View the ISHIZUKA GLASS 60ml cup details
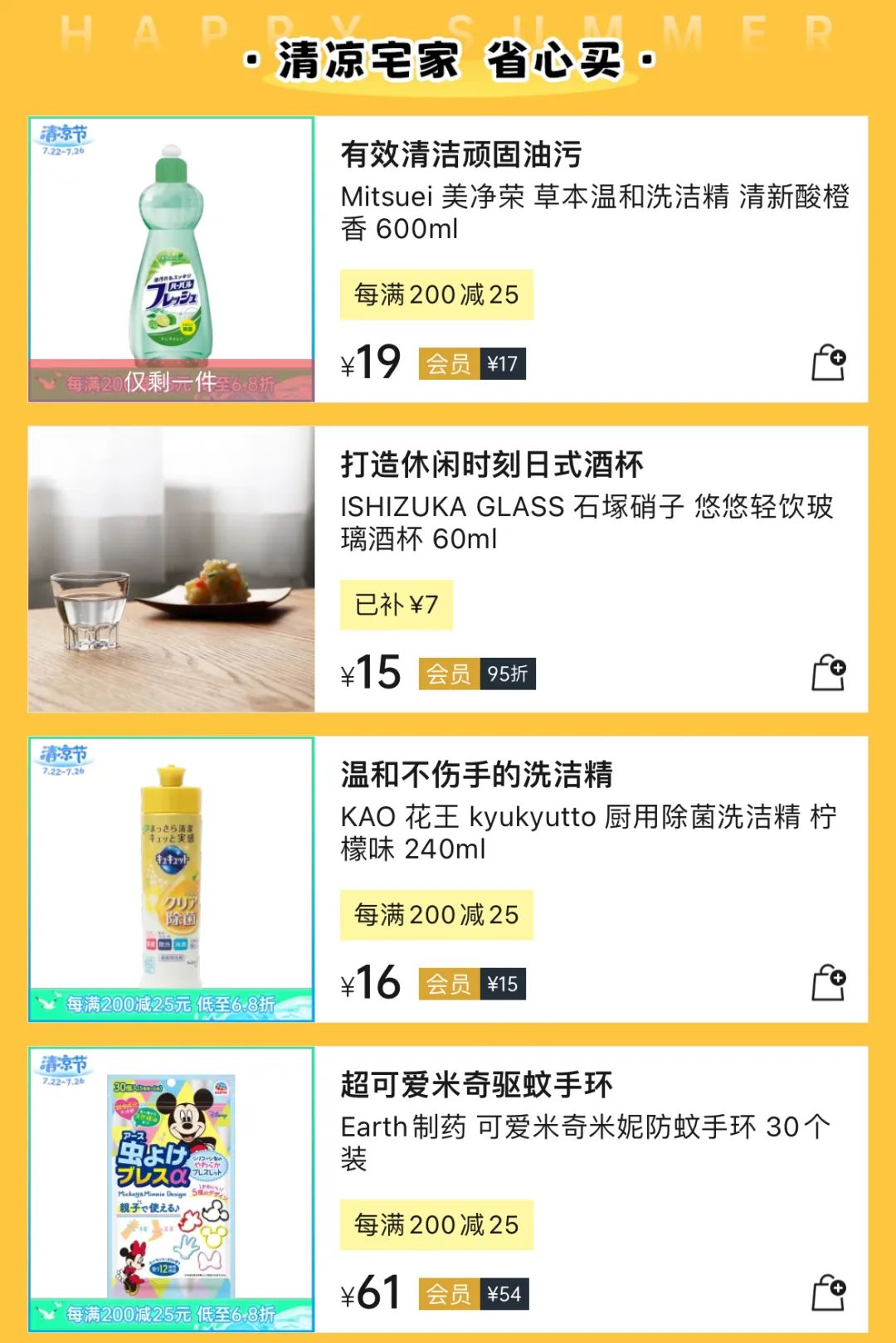The image size is (896, 1343). click(586, 522)
